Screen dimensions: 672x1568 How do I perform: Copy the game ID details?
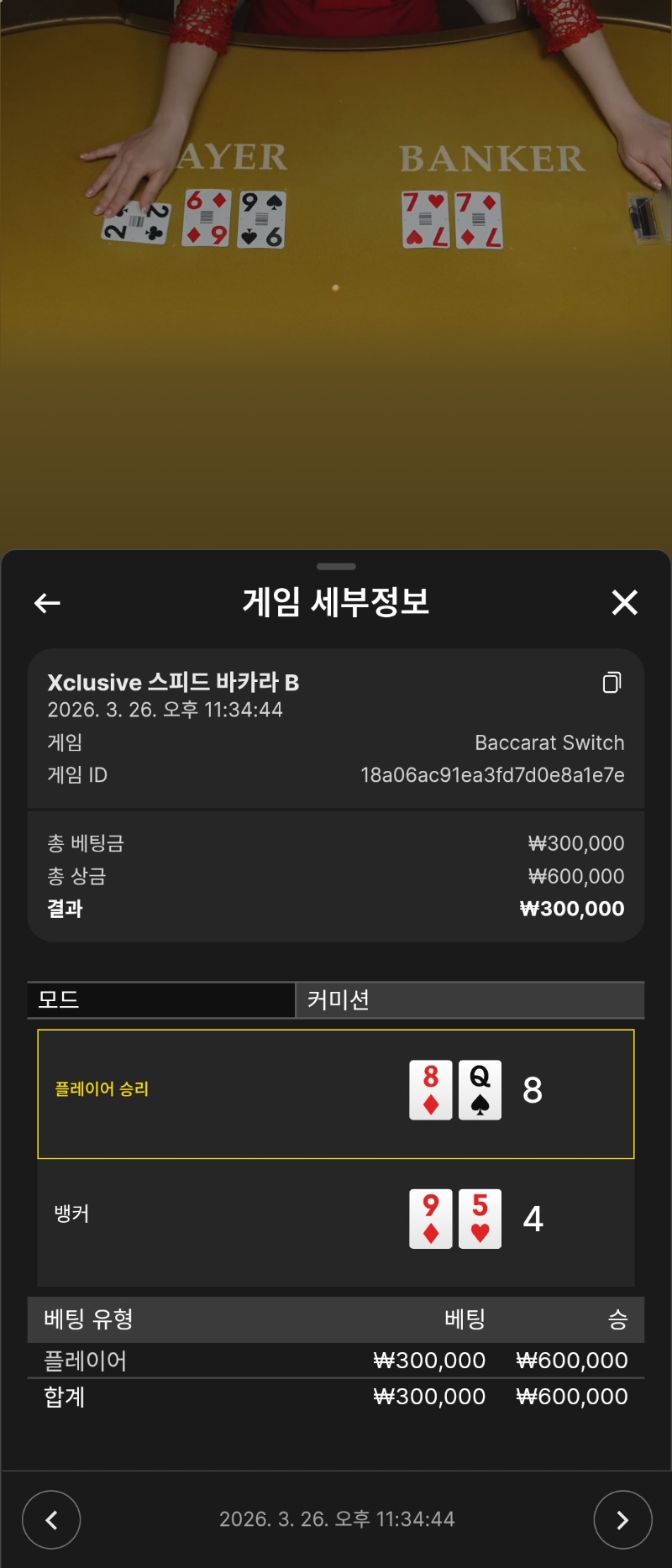612,683
